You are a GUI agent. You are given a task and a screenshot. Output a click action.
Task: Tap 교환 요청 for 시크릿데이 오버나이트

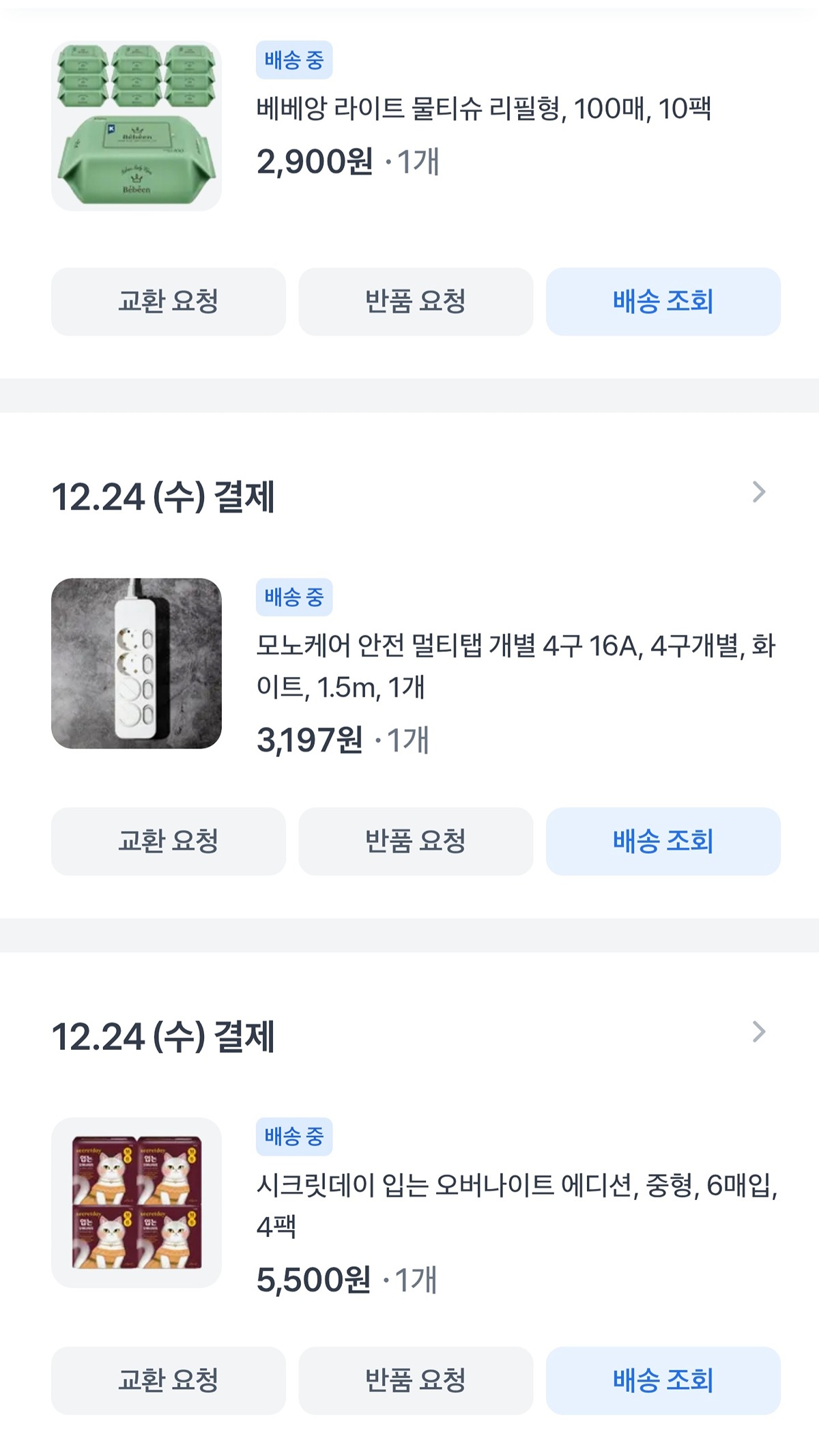168,1380
